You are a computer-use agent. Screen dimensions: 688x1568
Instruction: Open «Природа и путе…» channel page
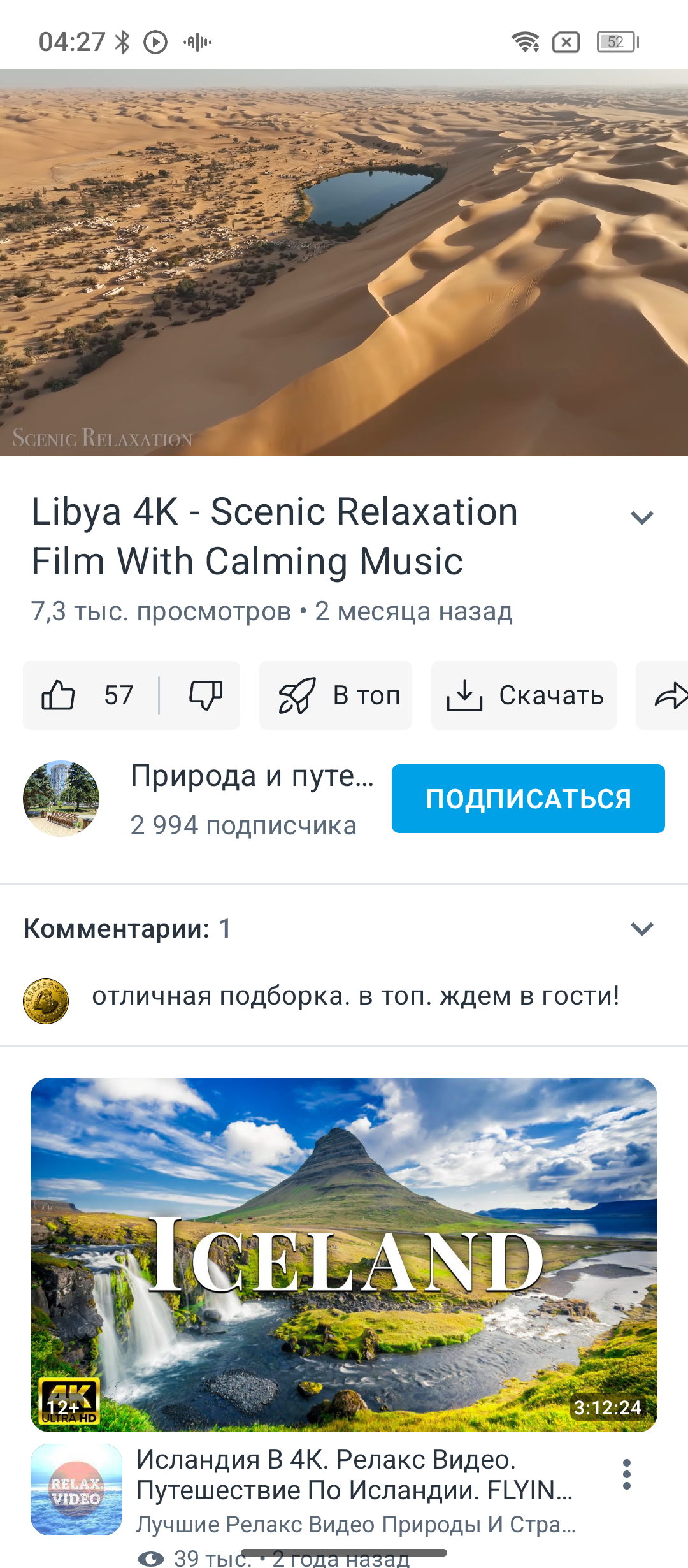(x=252, y=776)
